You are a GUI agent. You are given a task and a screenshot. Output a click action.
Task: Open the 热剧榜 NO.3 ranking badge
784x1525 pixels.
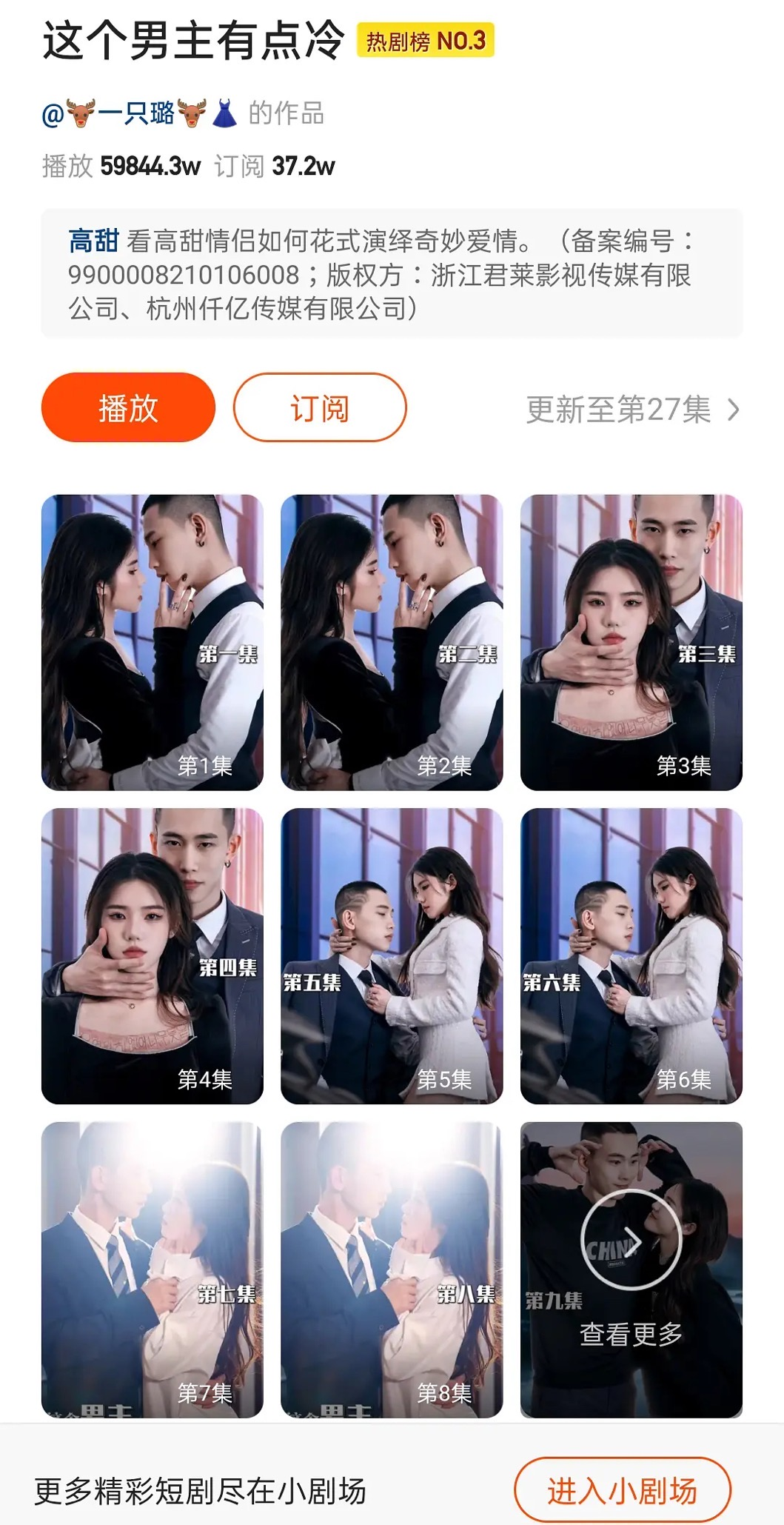click(x=425, y=41)
